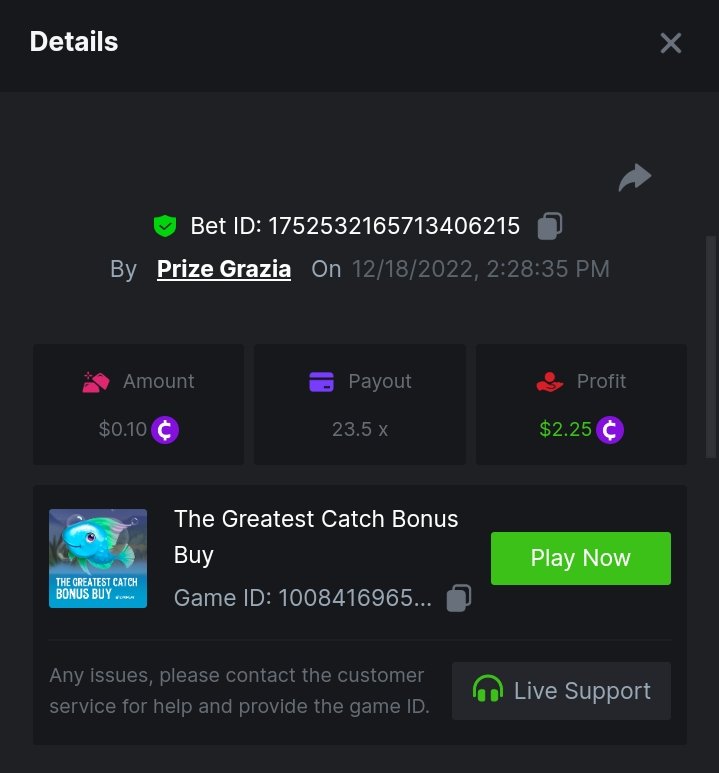719x773 pixels.
Task: Copy the Game ID
Action: [458, 598]
